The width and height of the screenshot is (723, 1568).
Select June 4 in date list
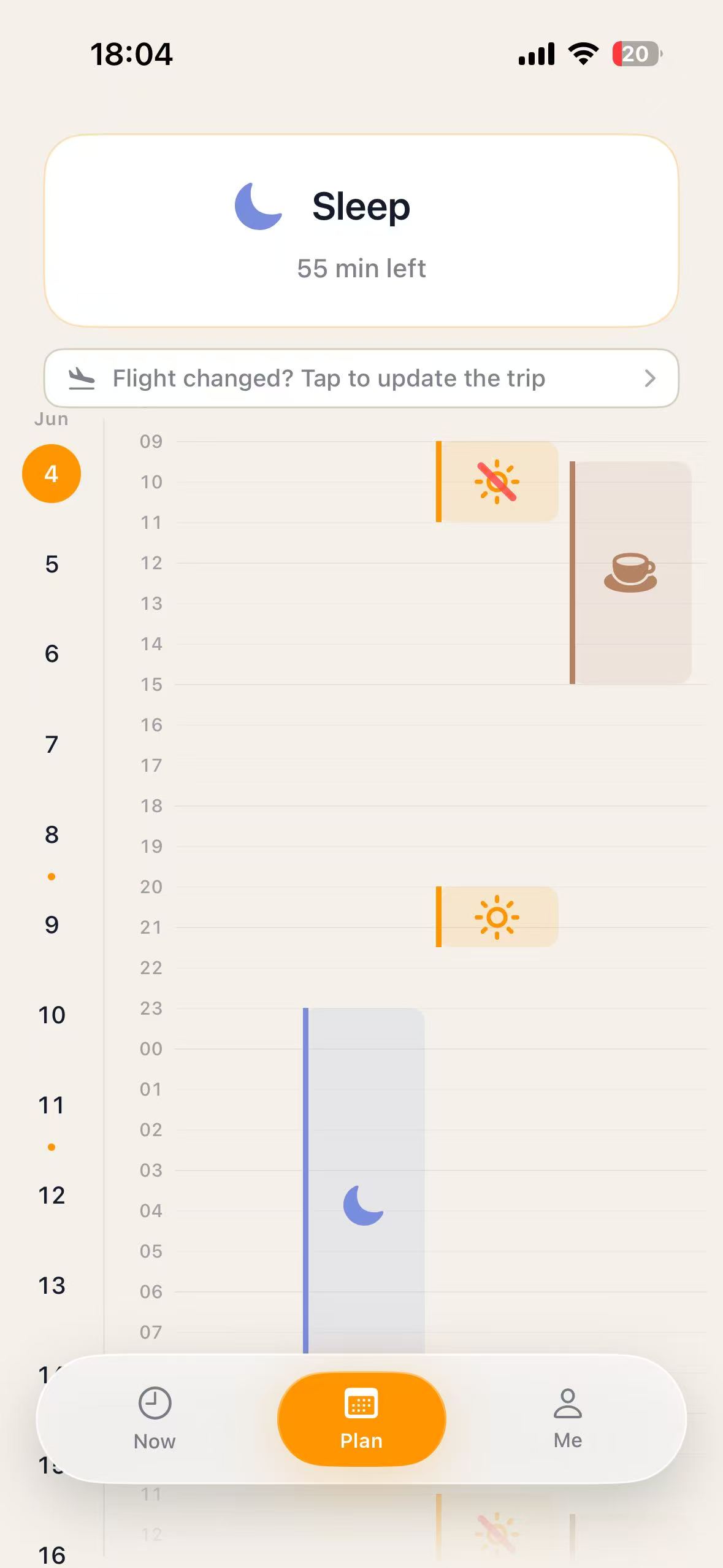click(52, 474)
